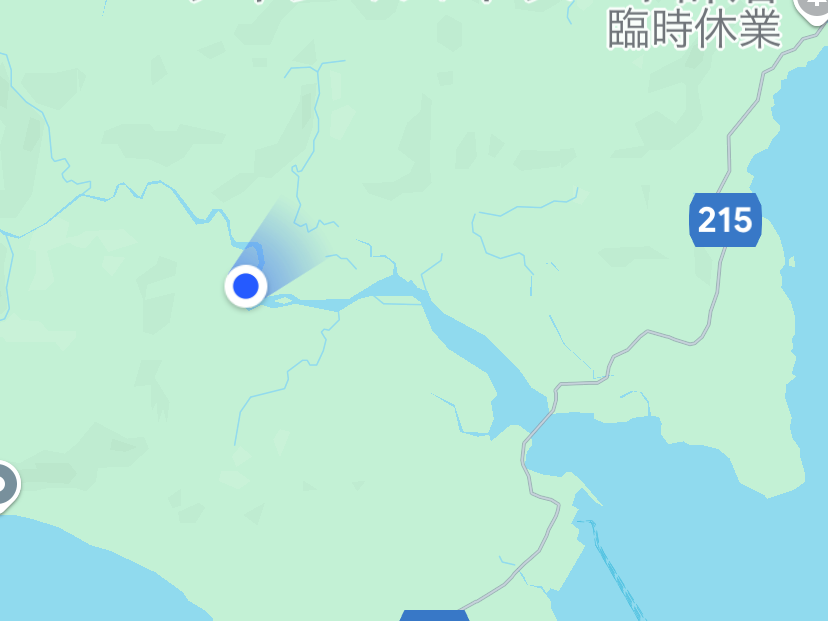The height and width of the screenshot is (621, 828).
Task: Tap the blue current location dot
Action: click(x=245, y=287)
